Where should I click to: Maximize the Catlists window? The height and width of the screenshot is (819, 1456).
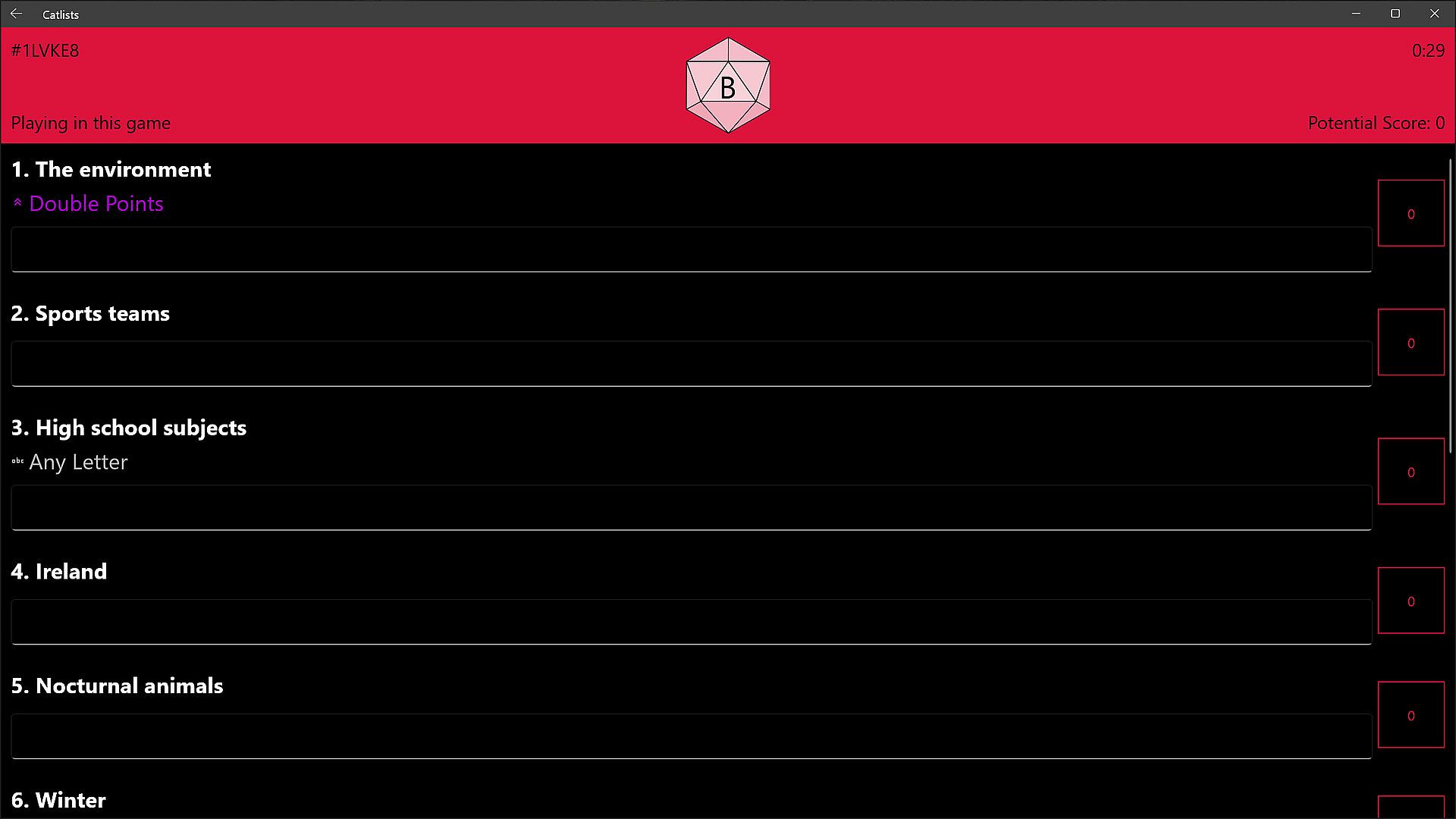point(1395,14)
